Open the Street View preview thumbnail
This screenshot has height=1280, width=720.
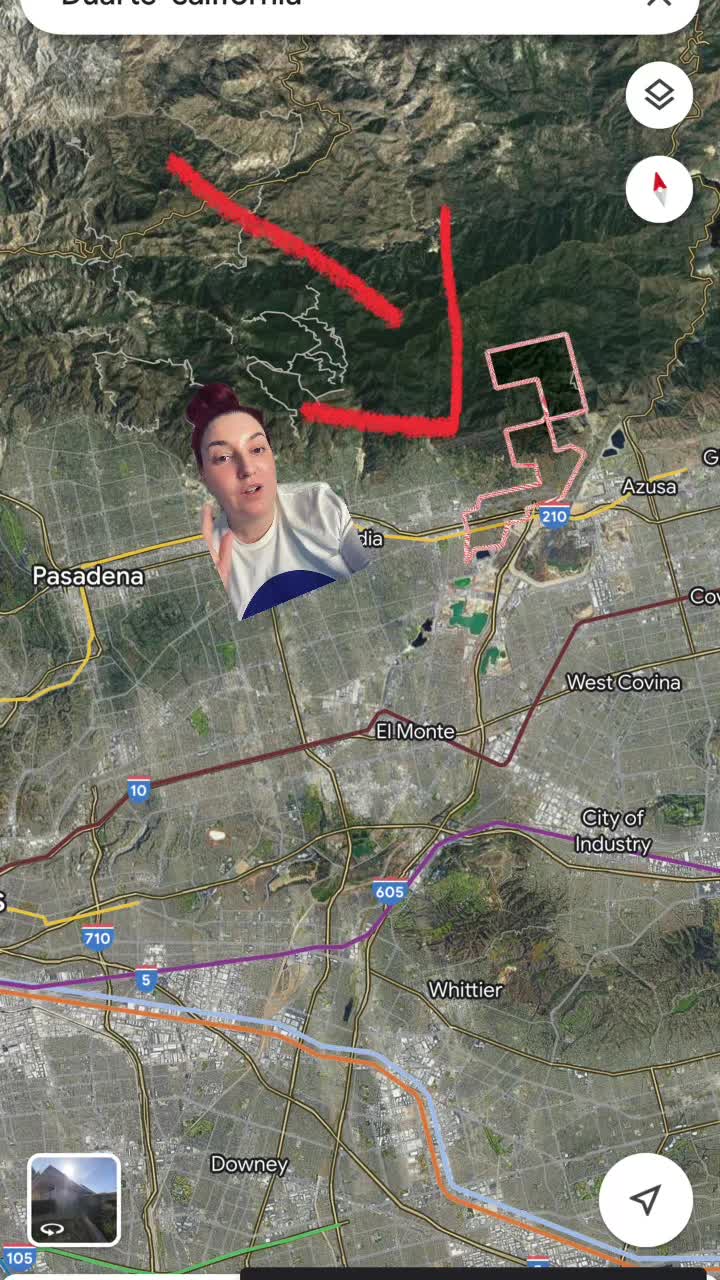(x=74, y=1200)
